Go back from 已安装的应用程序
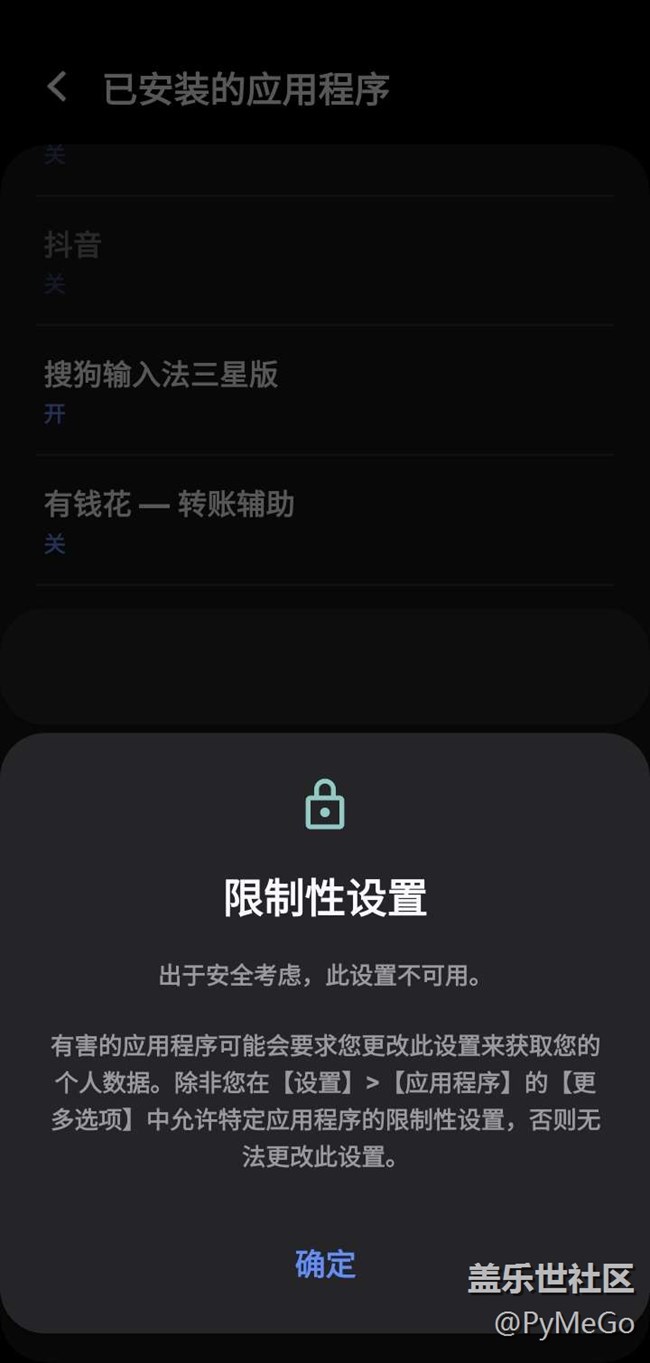The width and height of the screenshot is (650, 1363). 57,87
